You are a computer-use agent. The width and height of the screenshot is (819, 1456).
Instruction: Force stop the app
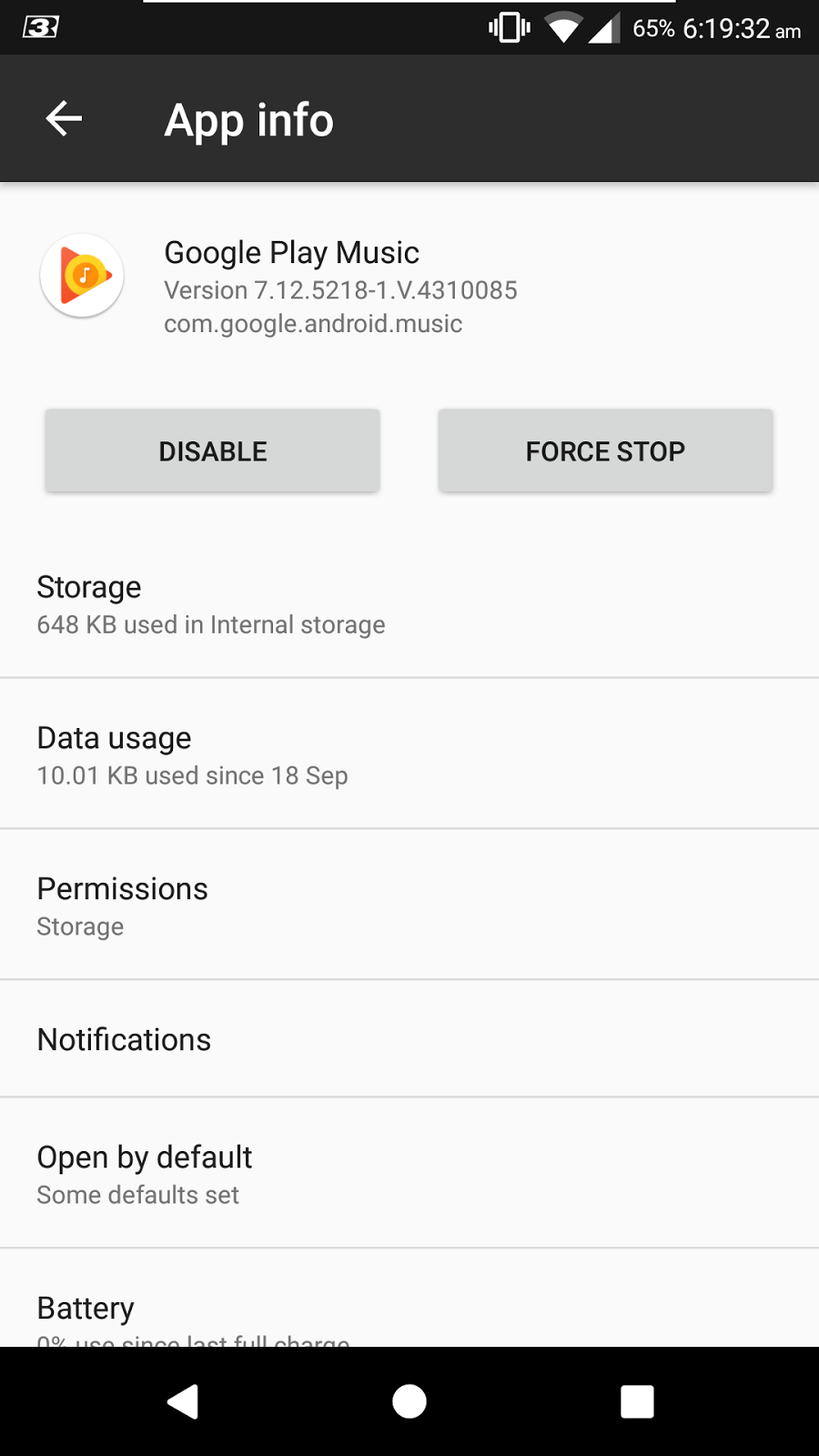tap(605, 451)
